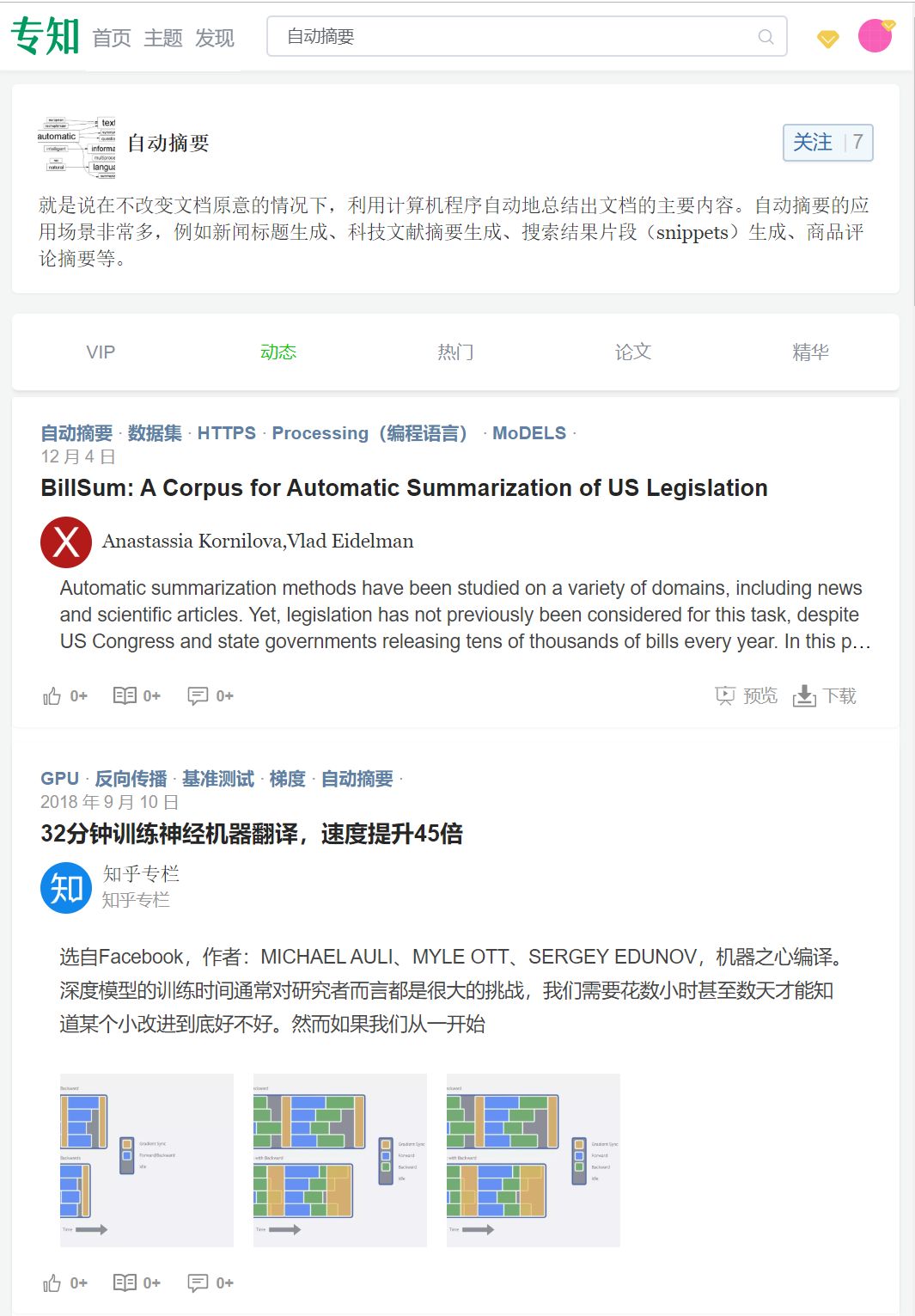
Task: Open the BillSum paper title
Action: pyautogui.click(x=404, y=488)
